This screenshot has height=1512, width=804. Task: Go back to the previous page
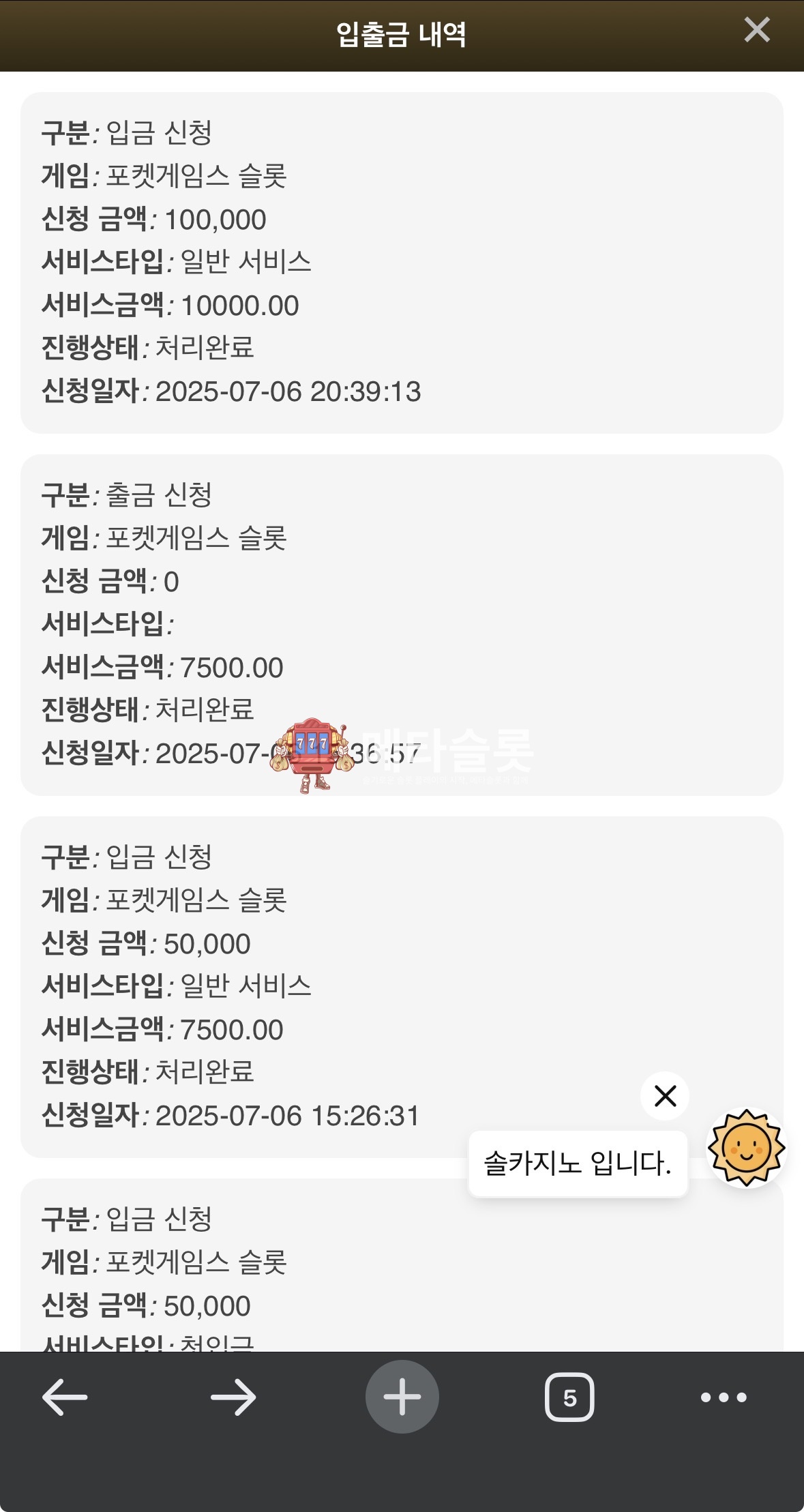click(x=65, y=1397)
